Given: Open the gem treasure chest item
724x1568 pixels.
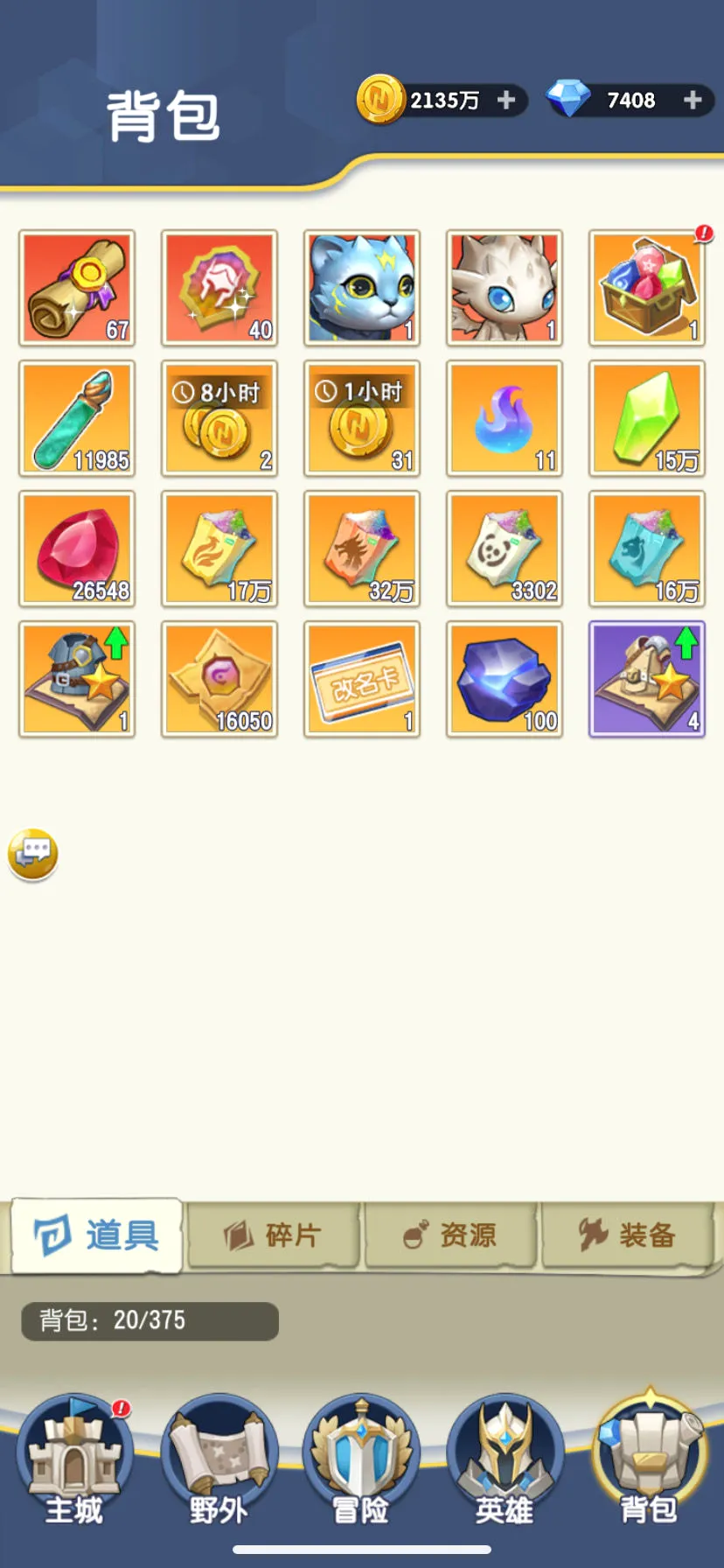Looking at the screenshot, I should pos(647,288).
